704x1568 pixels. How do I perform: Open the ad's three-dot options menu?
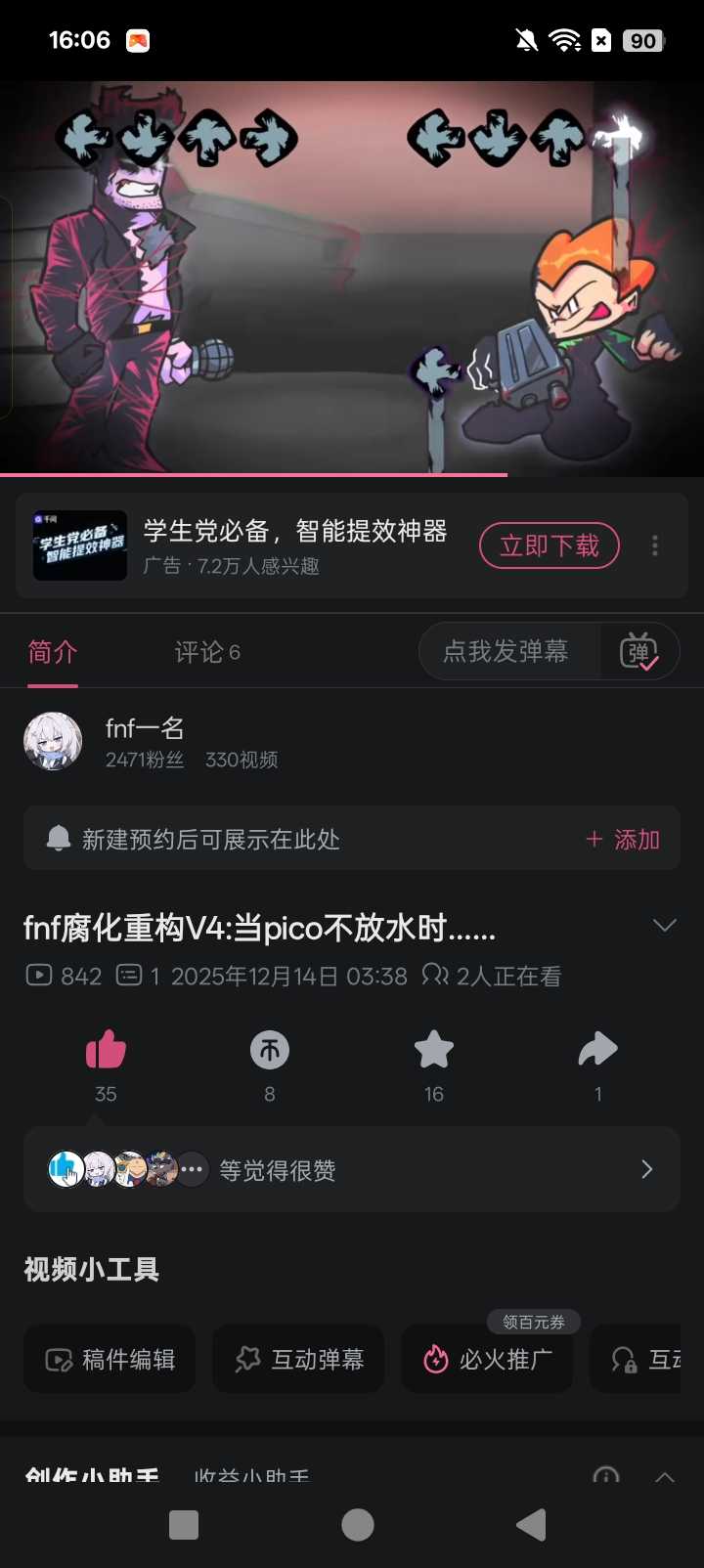(x=655, y=545)
